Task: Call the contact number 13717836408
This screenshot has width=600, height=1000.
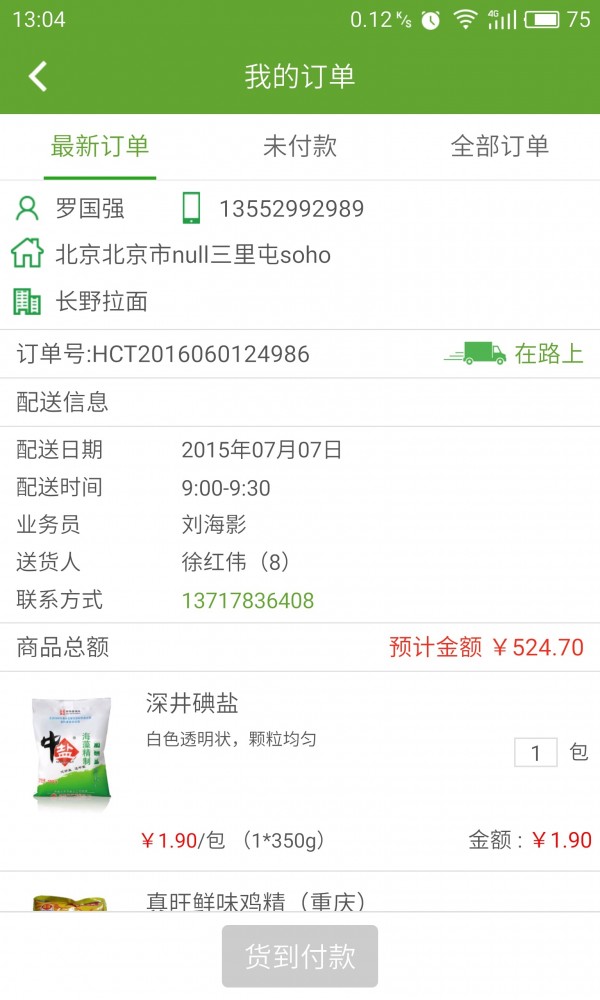Action: [248, 601]
